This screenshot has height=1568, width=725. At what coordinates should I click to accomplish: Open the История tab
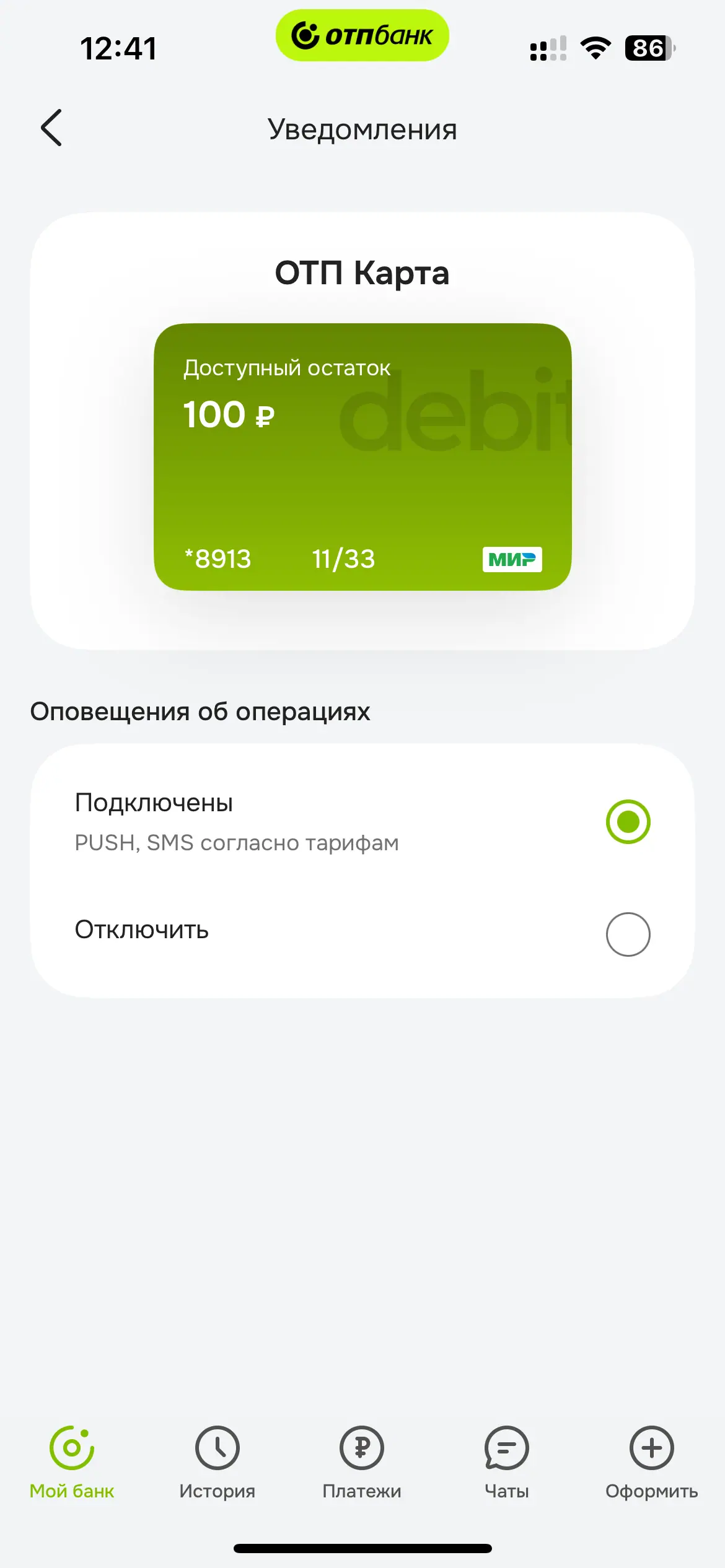pyautogui.click(x=217, y=1462)
